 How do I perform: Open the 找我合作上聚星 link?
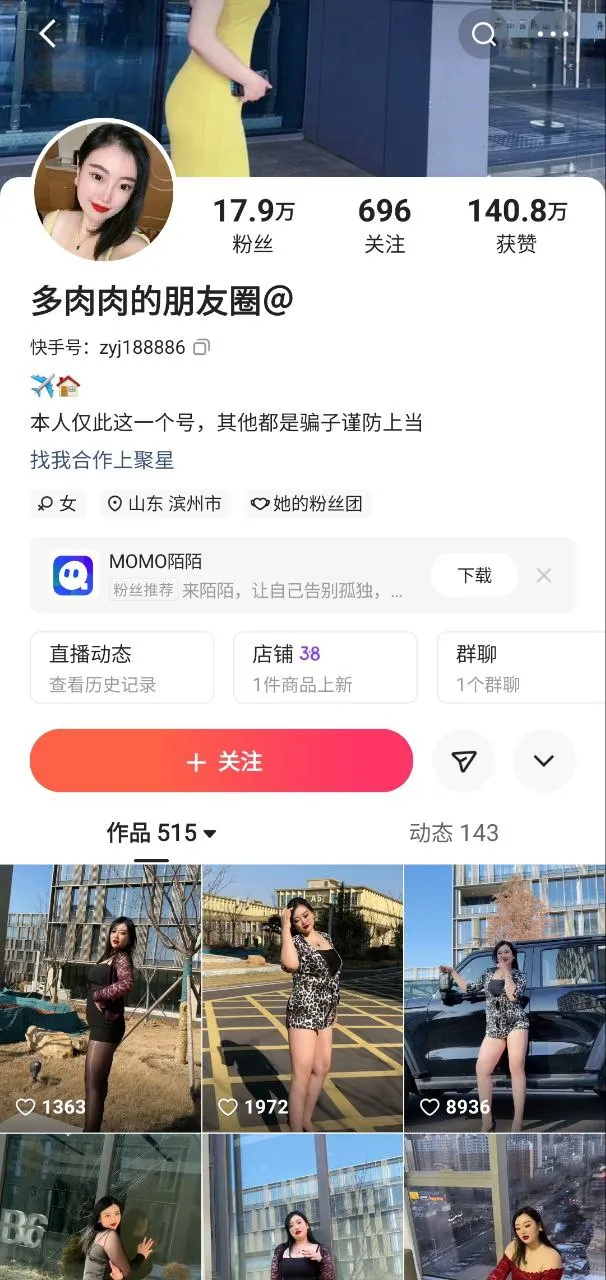[x=102, y=460]
